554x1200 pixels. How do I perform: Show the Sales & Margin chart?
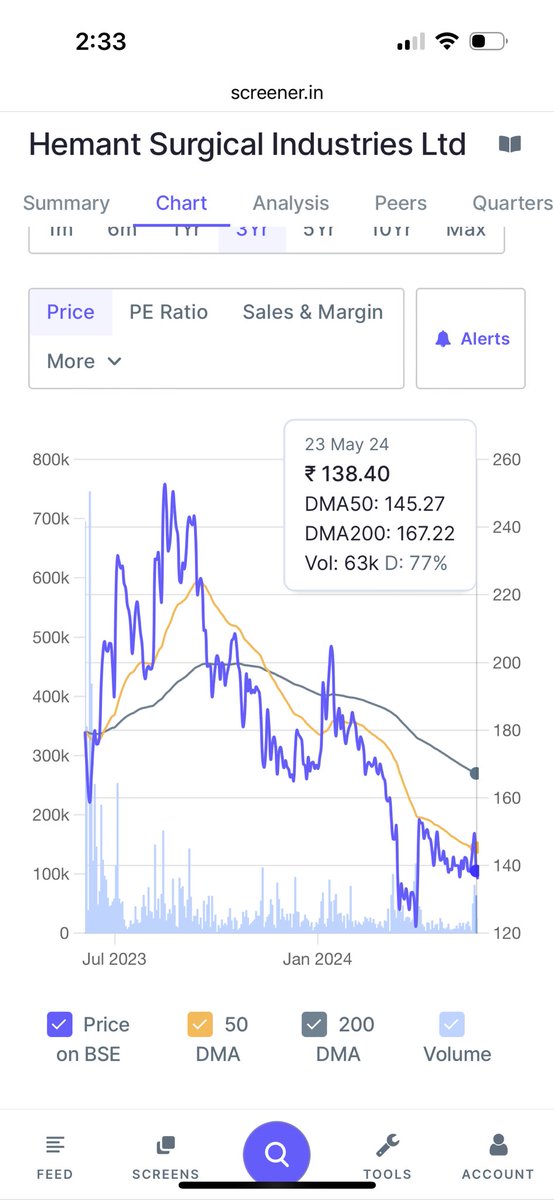[x=313, y=312]
